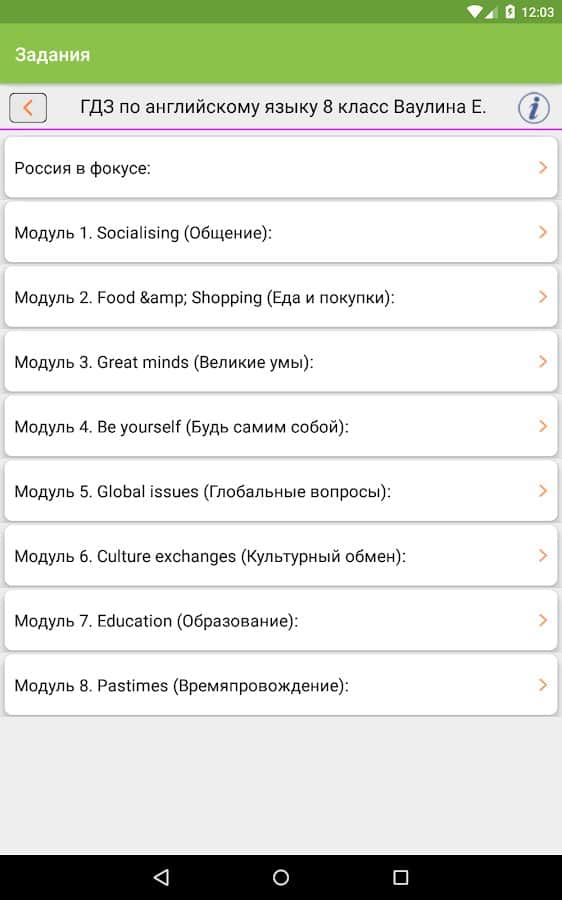Go to Модуль 4 Be yourself
The height and width of the screenshot is (900, 562).
tap(281, 426)
